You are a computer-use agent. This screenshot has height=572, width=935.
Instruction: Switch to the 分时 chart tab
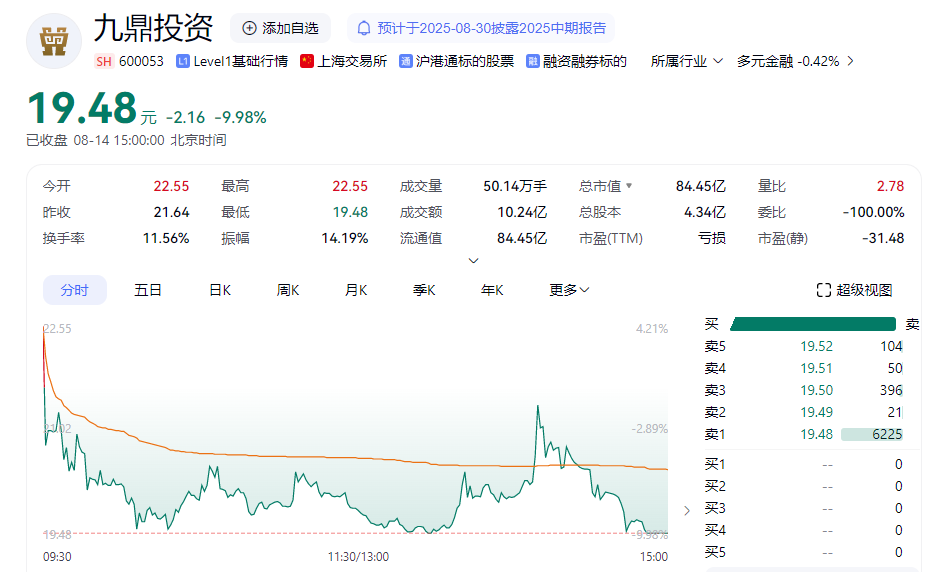click(x=74, y=290)
